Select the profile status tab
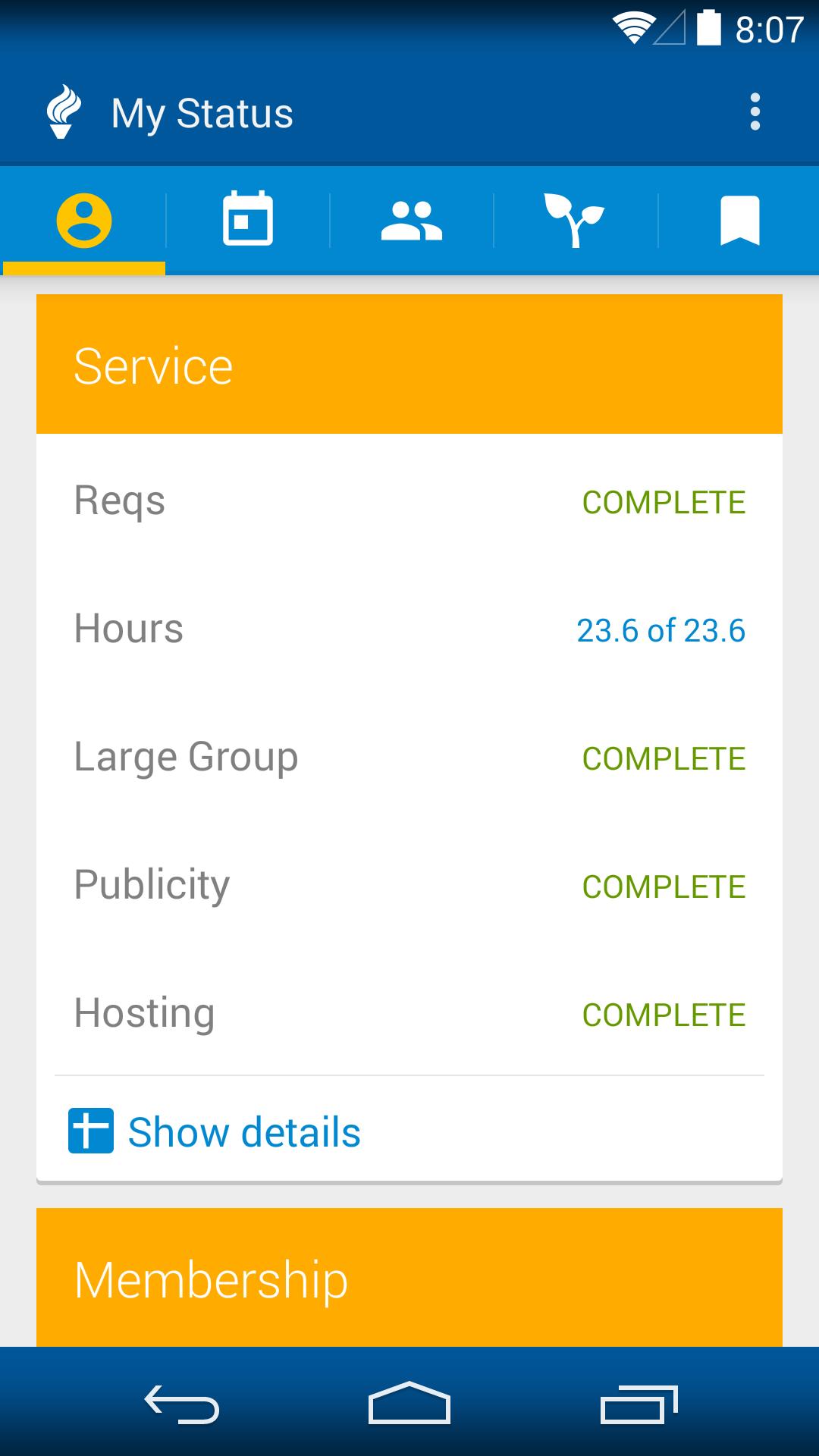Screen dimensions: 819x1456 click(84, 221)
